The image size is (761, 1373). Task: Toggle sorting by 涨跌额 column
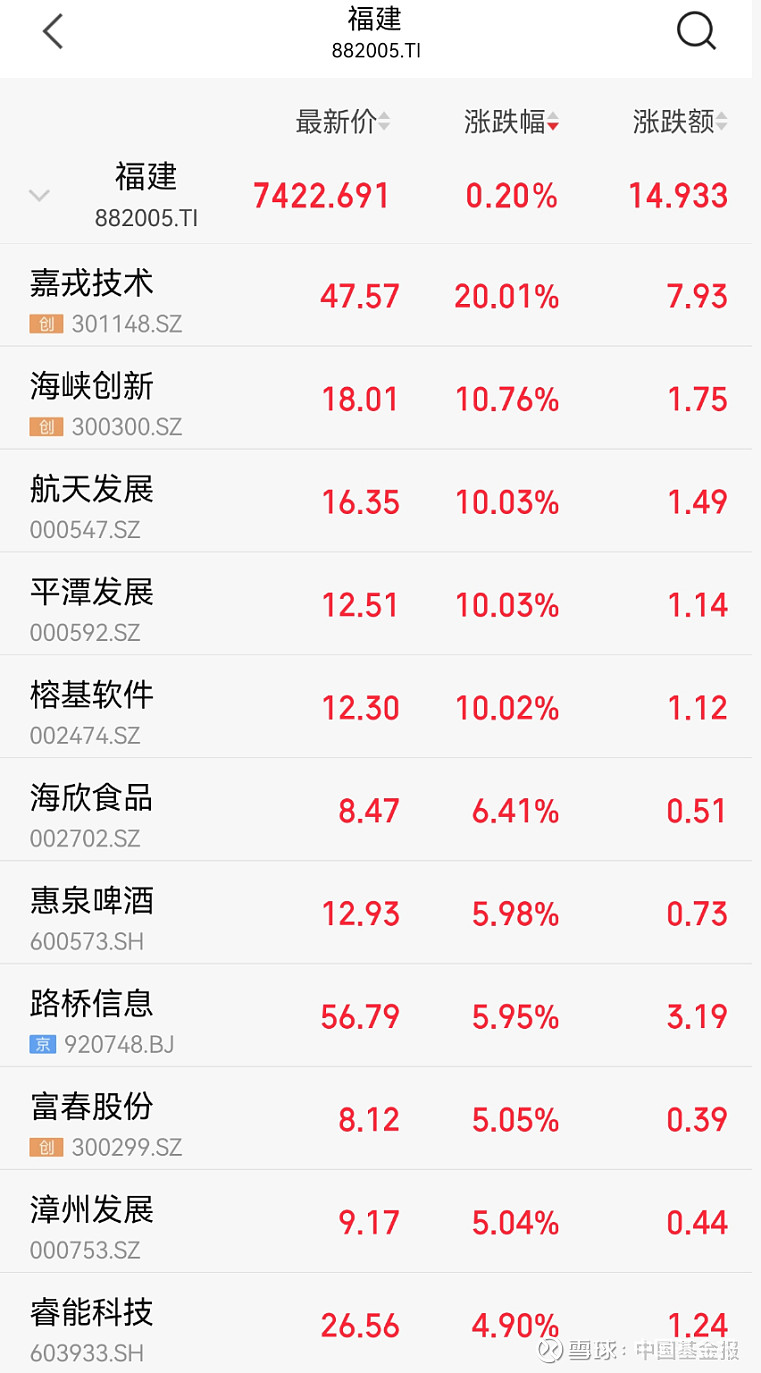coord(722,120)
